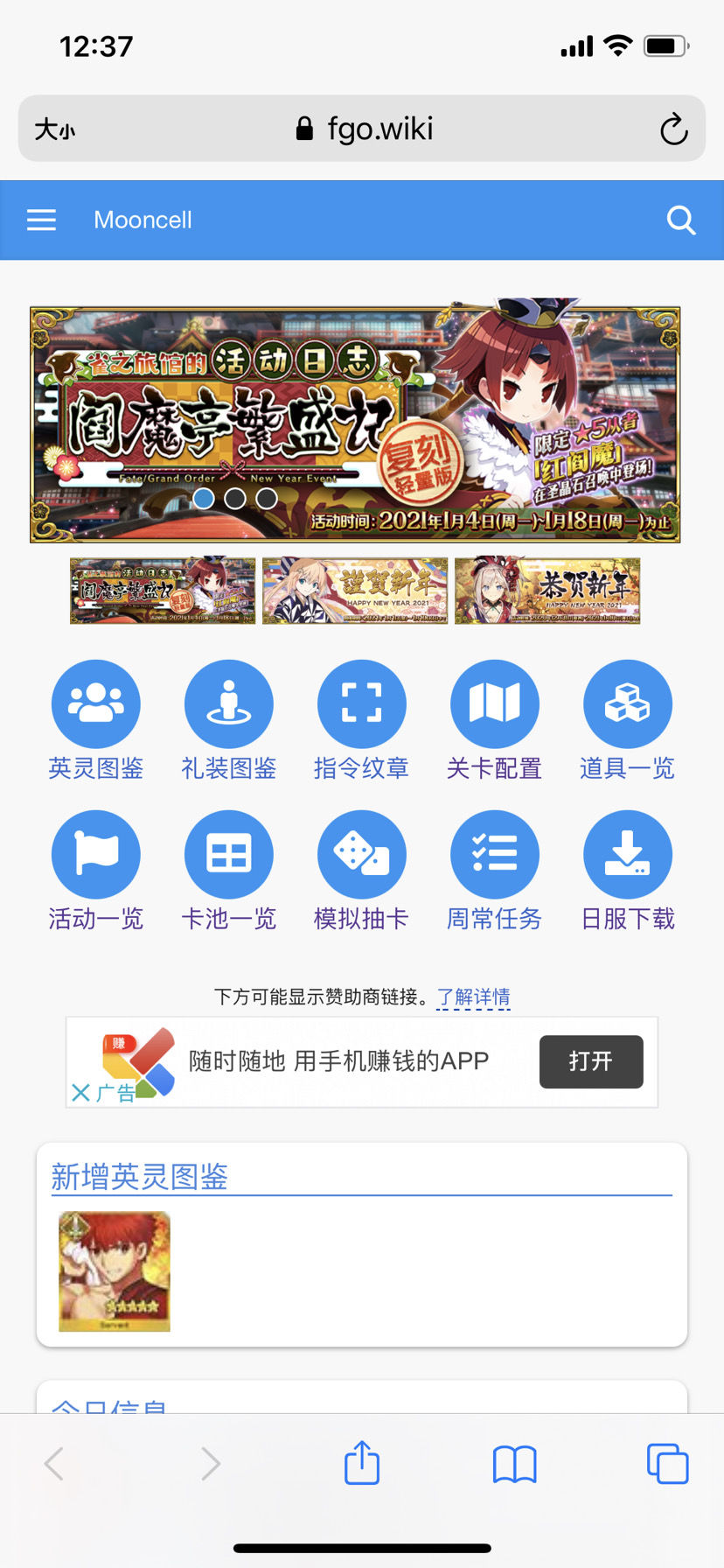Open the 大小 text size options
The width and height of the screenshot is (724, 1568).
click(x=55, y=129)
